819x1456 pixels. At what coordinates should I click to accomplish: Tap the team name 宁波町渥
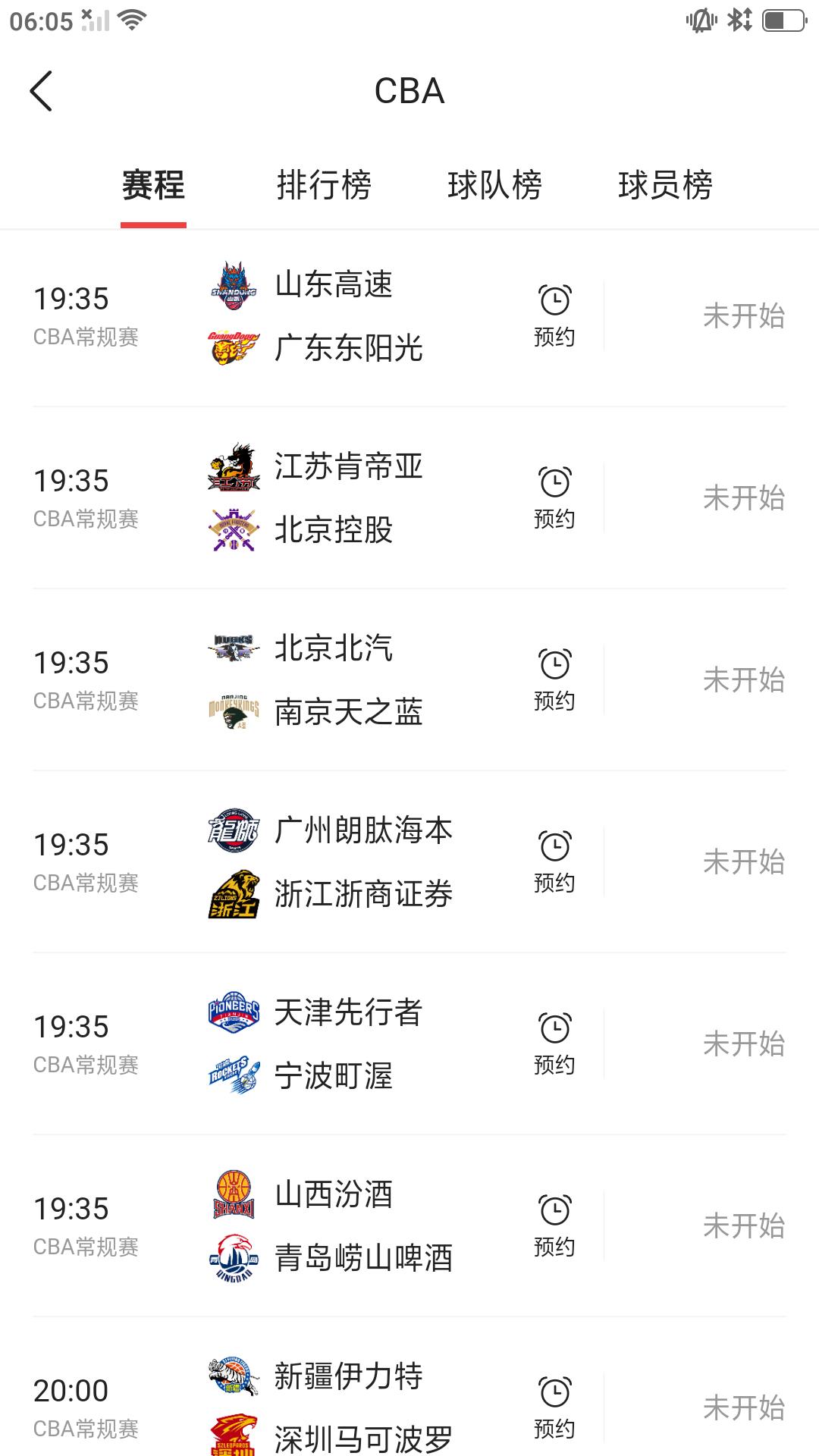[334, 1075]
